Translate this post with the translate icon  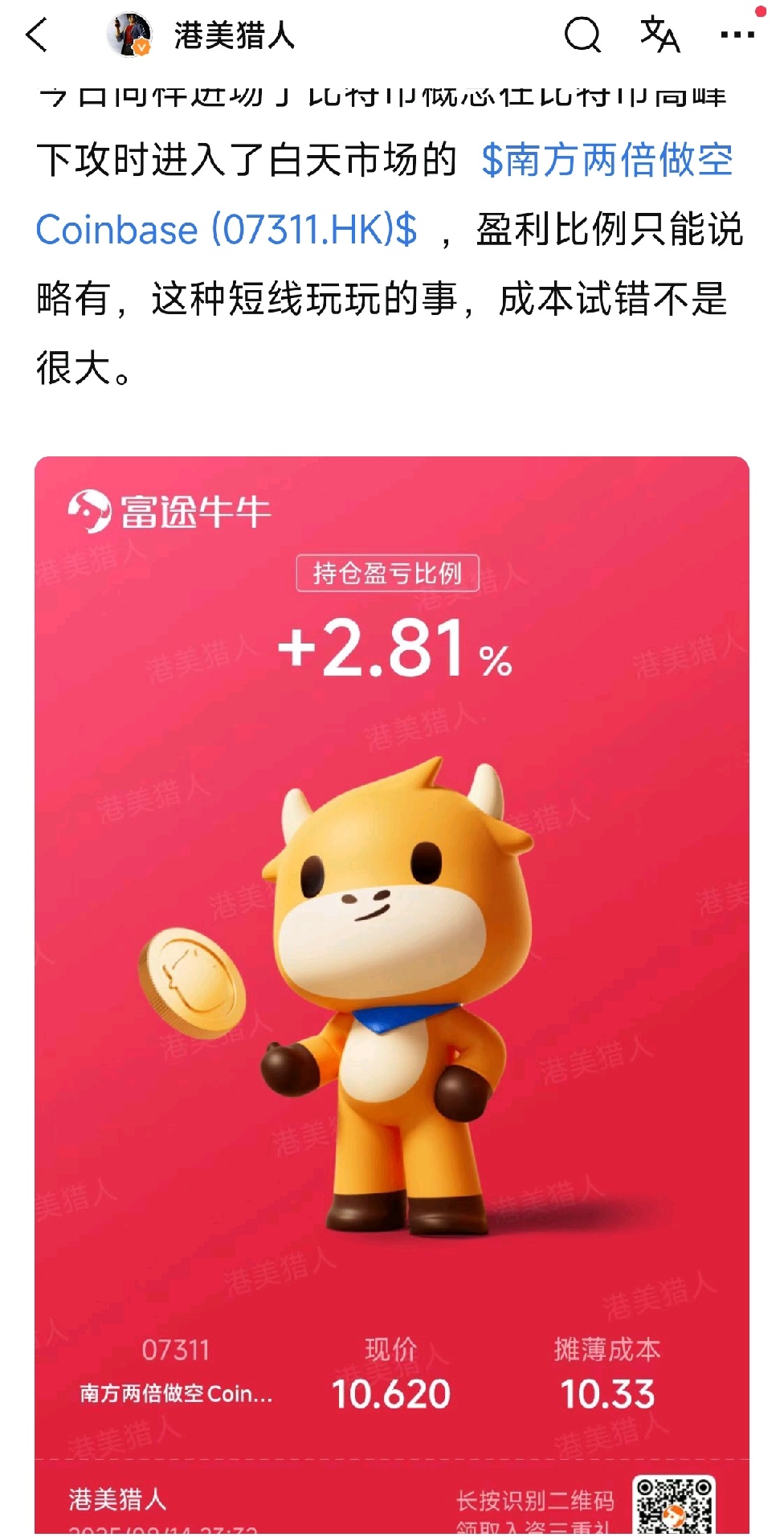[x=659, y=35]
